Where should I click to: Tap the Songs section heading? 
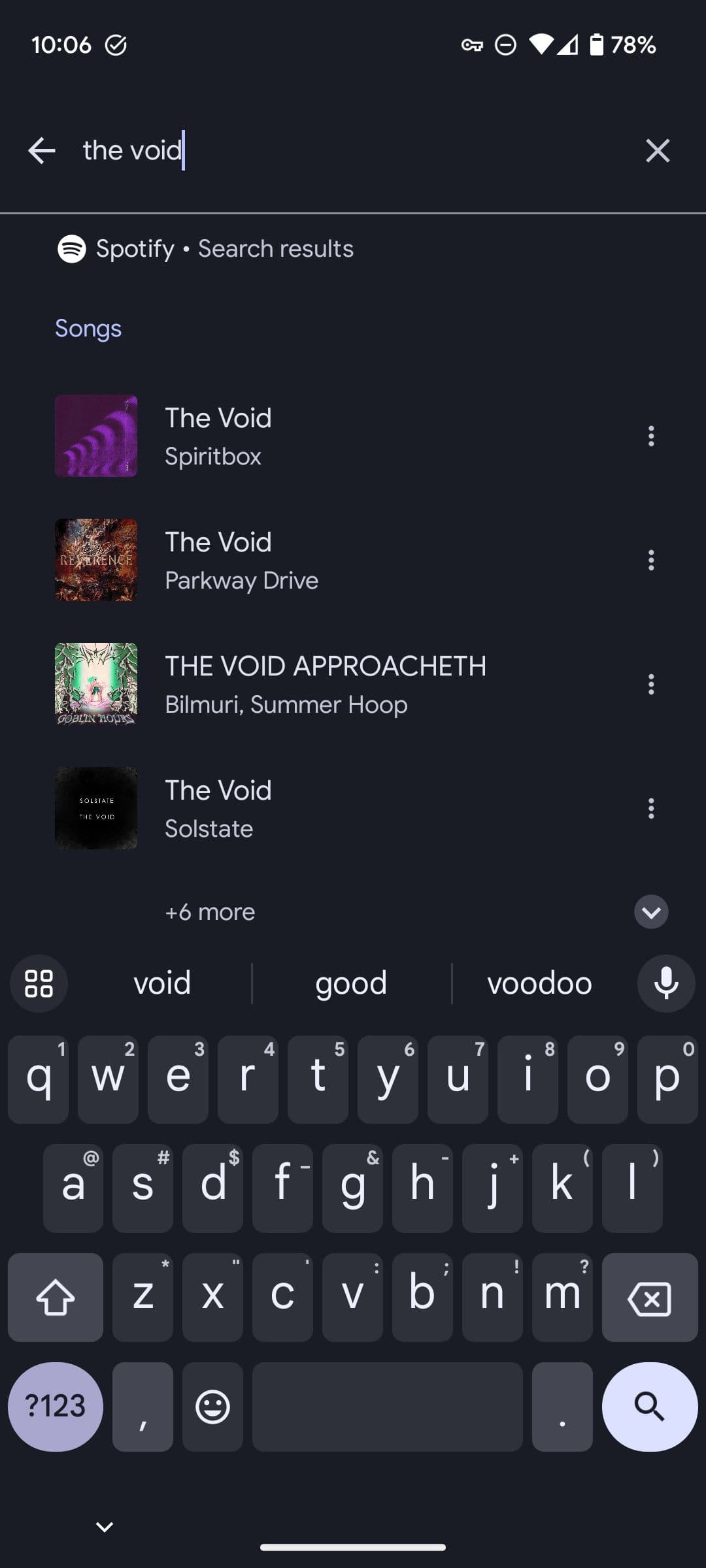coord(88,329)
